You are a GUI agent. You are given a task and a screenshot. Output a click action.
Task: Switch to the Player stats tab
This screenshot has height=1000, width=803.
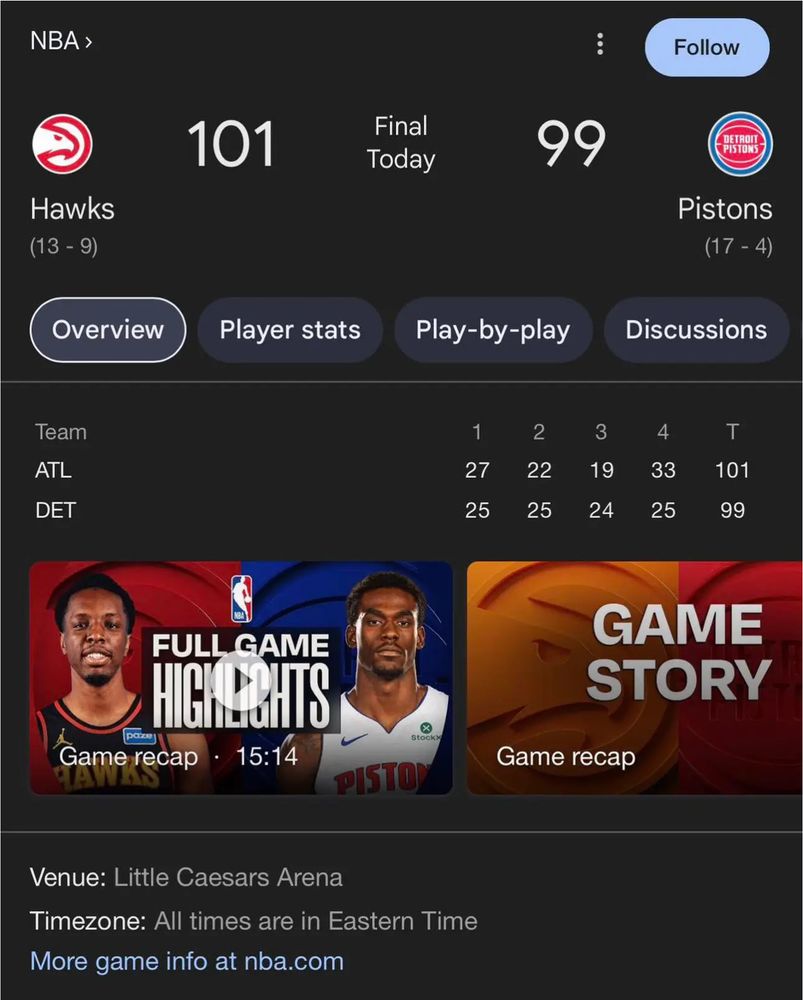point(289,330)
